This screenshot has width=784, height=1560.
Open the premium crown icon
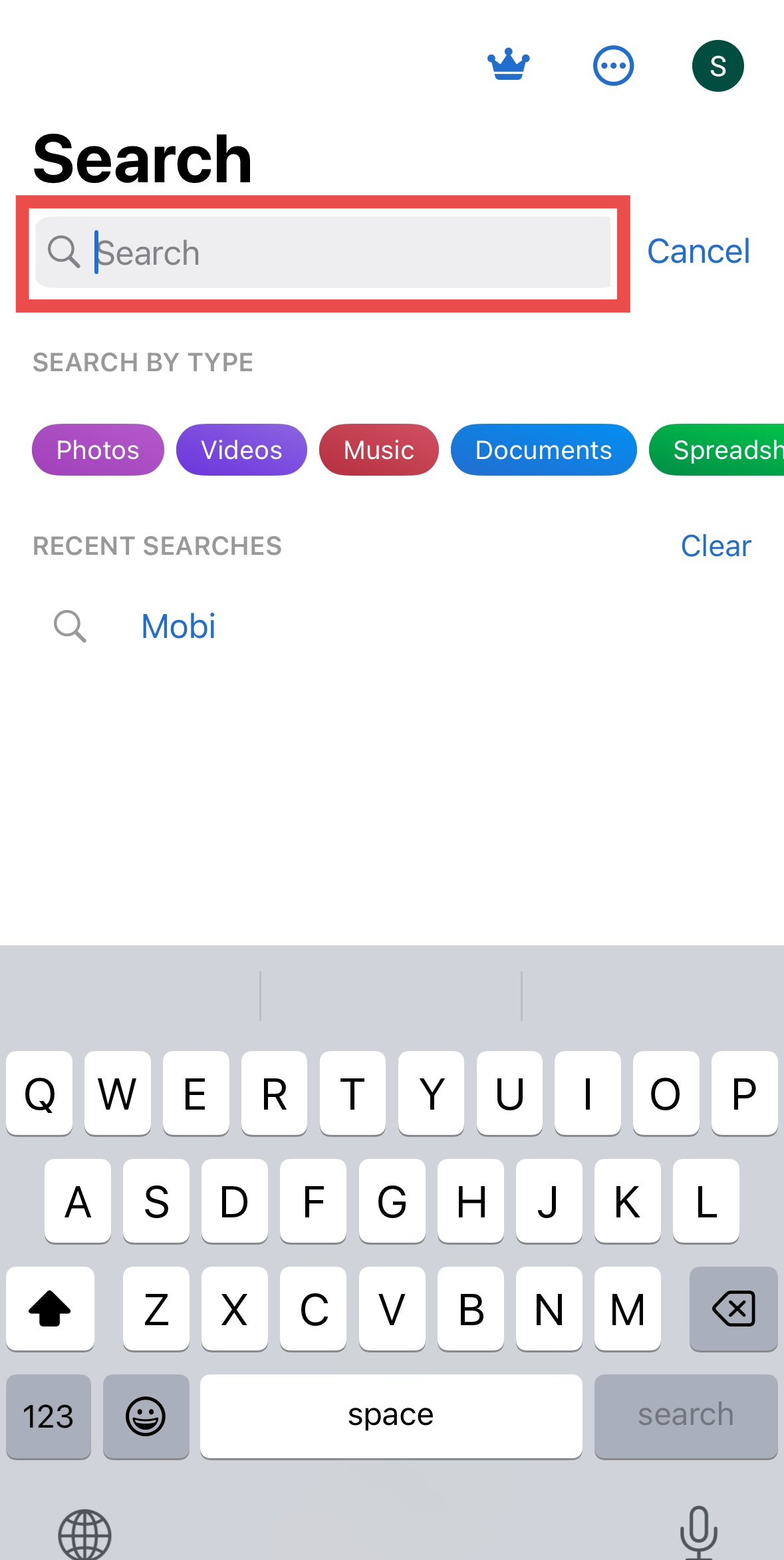click(508, 65)
